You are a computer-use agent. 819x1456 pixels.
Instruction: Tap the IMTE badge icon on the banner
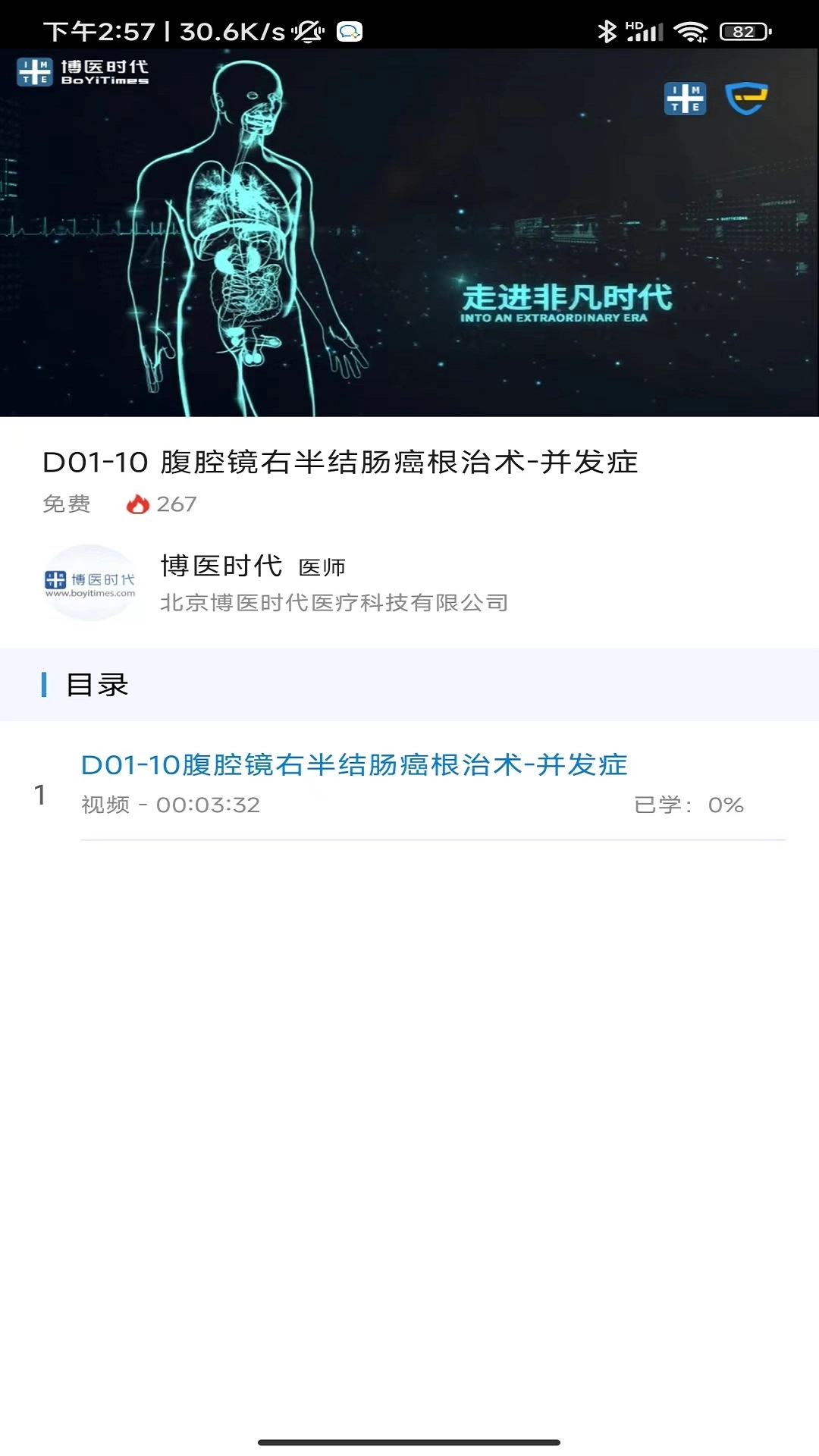click(x=685, y=98)
